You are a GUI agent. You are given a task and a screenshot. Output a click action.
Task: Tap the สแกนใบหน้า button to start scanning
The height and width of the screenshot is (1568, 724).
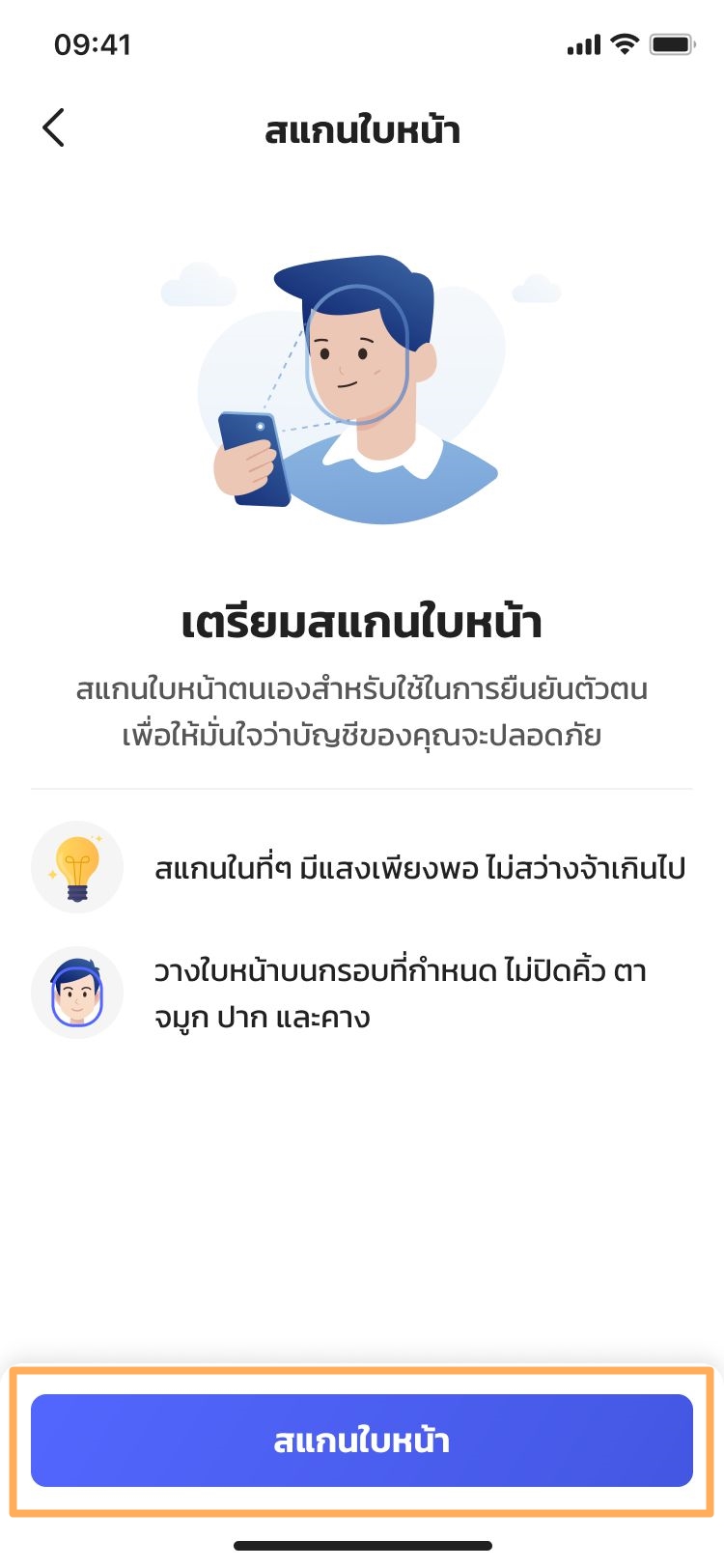coord(362,1440)
